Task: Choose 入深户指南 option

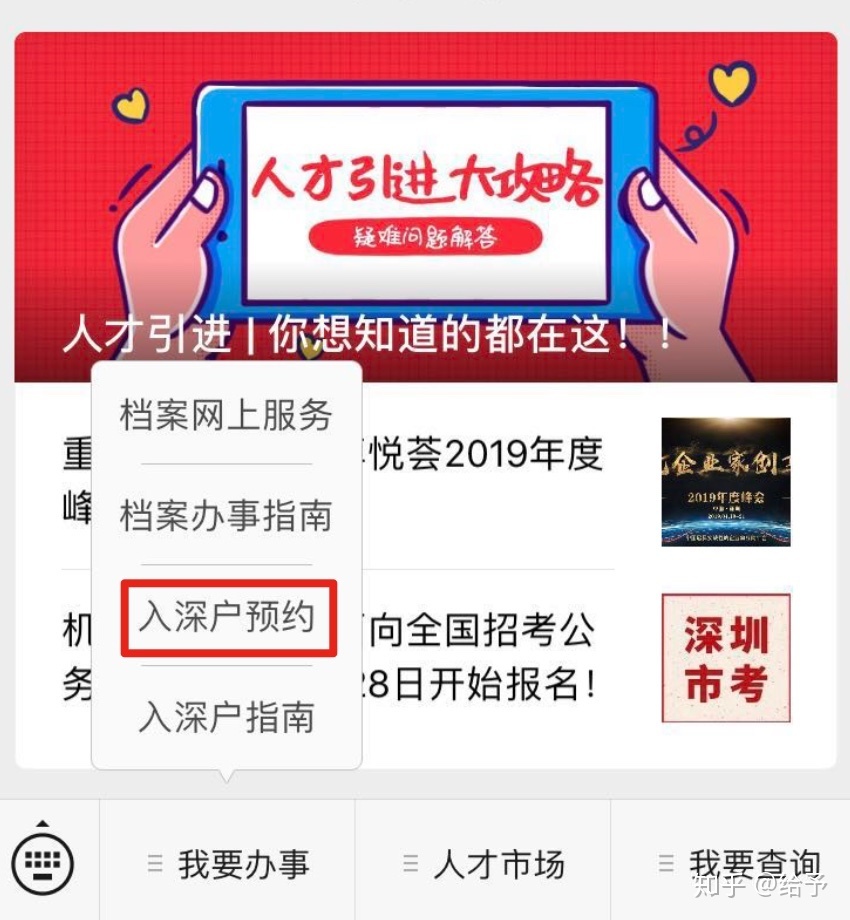Action: (x=226, y=717)
